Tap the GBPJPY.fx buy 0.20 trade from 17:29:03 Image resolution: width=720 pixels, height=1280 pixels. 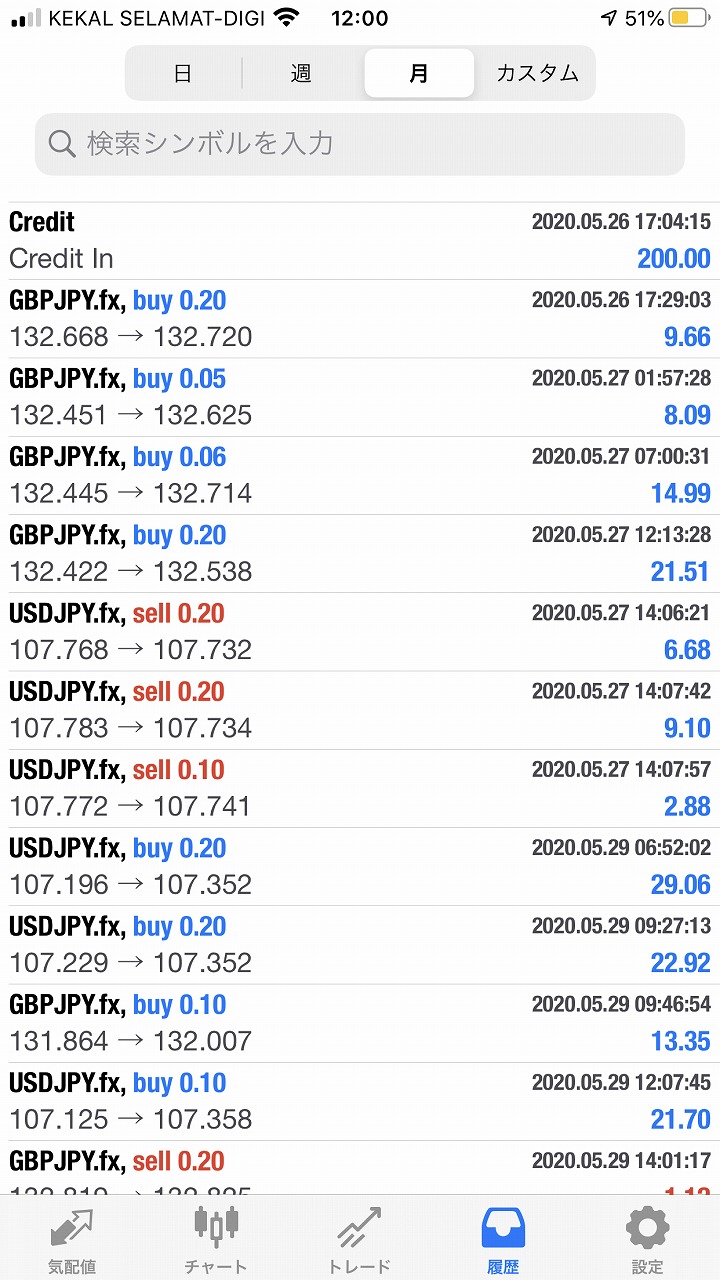coord(360,318)
